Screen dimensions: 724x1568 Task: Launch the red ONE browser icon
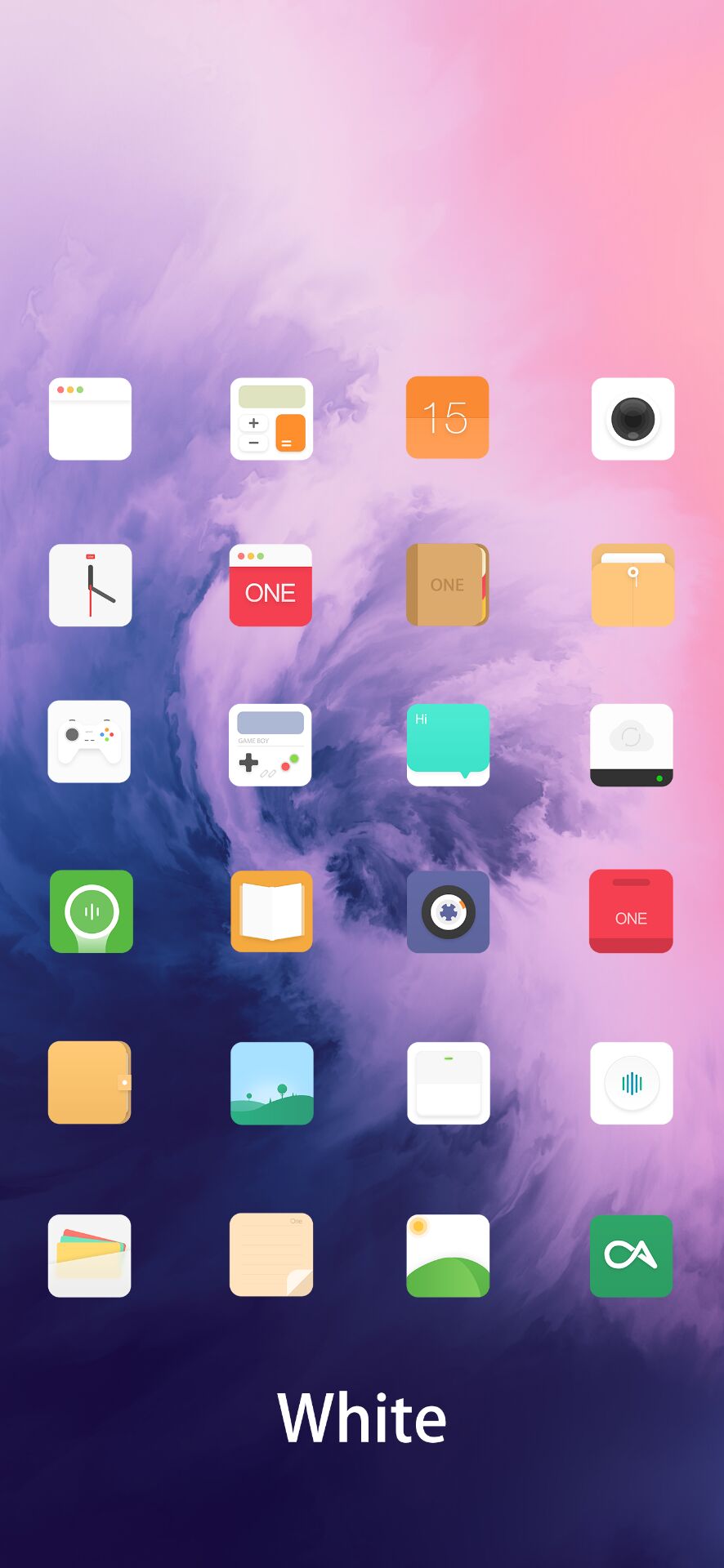click(x=270, y=586)
